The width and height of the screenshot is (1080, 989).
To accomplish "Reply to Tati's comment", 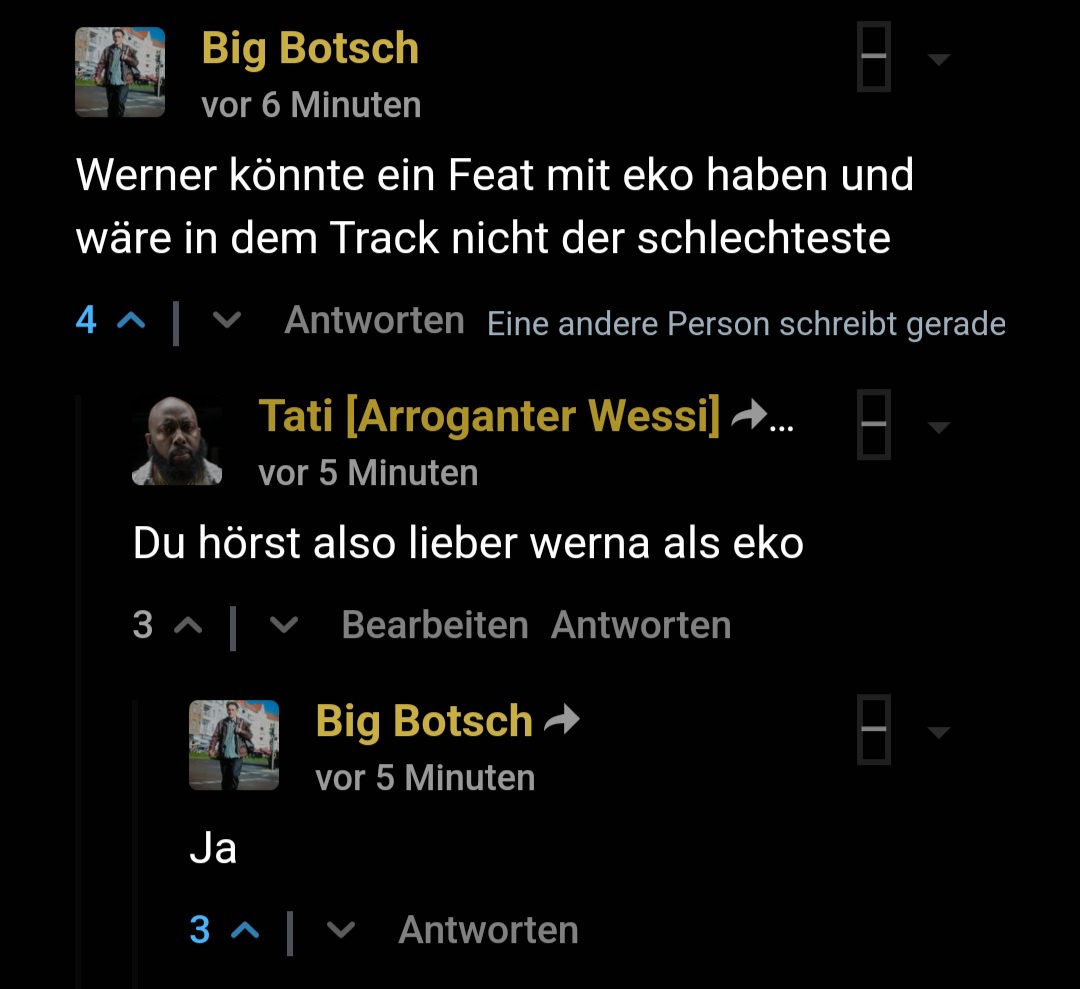I will point(640,625).
